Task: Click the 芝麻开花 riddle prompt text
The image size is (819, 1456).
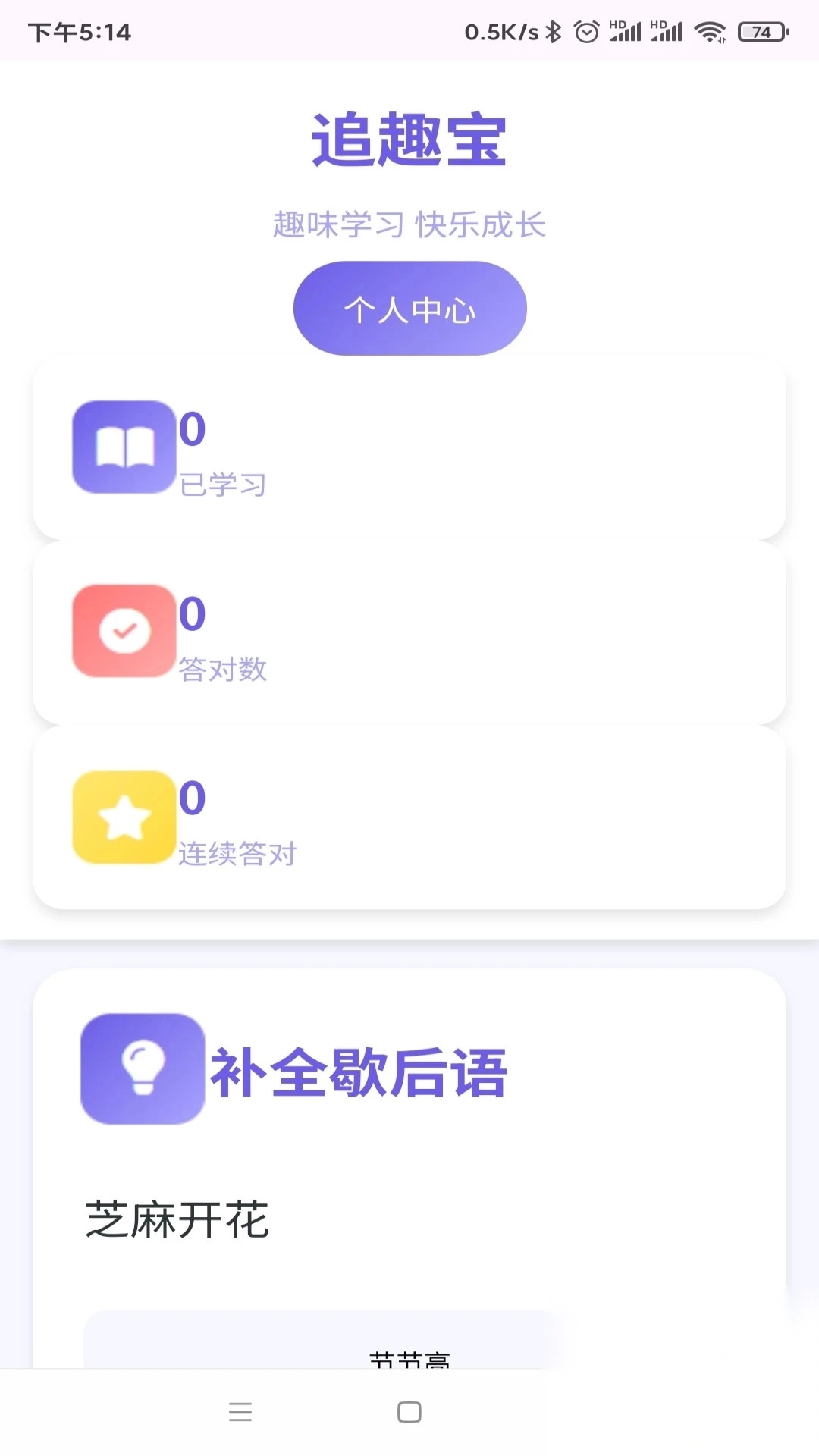Action: (176, 1220)
